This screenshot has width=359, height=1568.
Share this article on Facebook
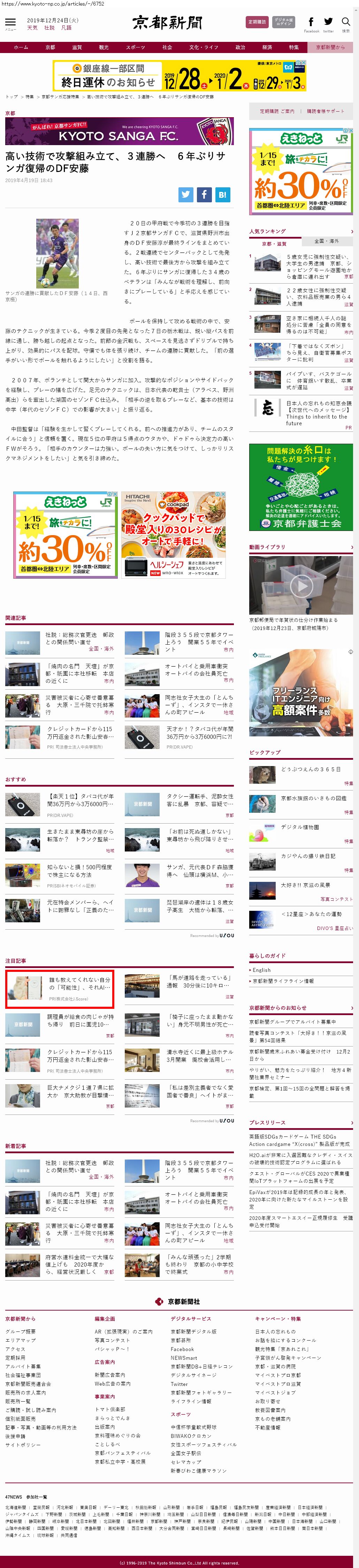204,195
